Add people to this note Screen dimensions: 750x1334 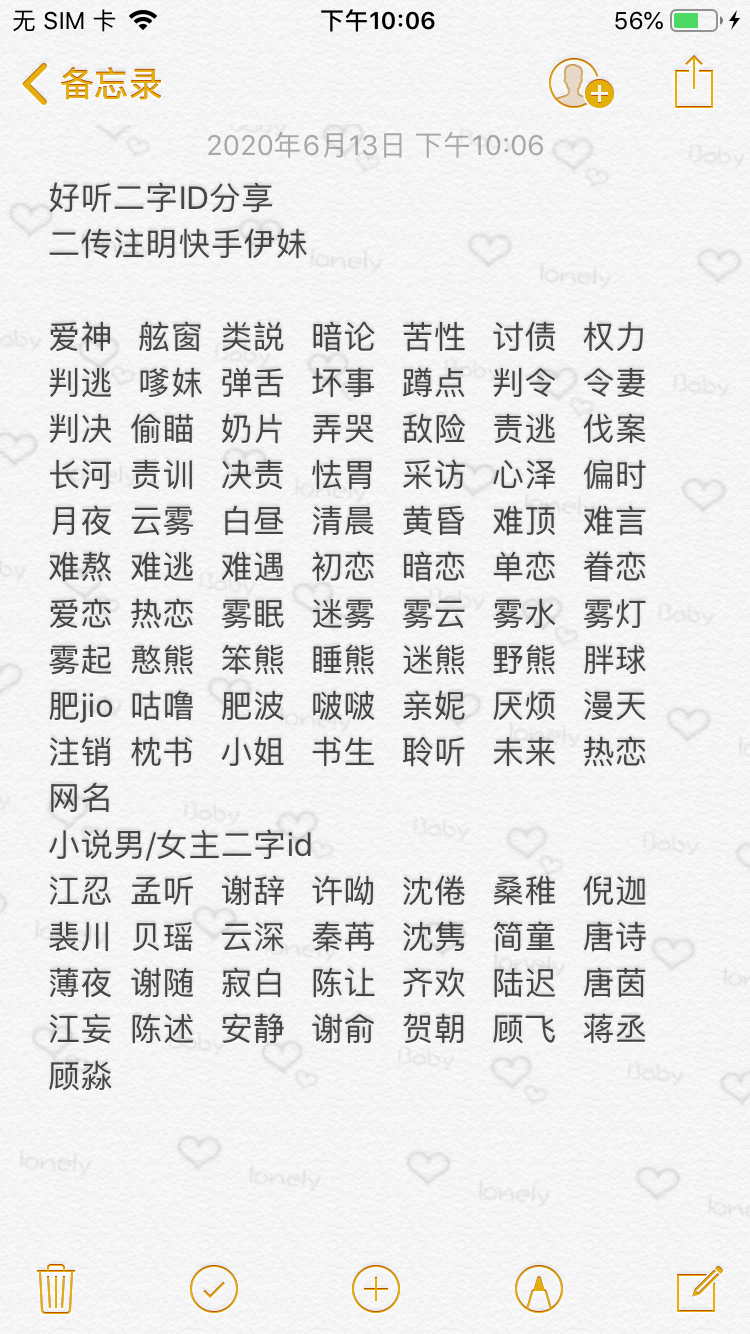click(x=581, y=84)
